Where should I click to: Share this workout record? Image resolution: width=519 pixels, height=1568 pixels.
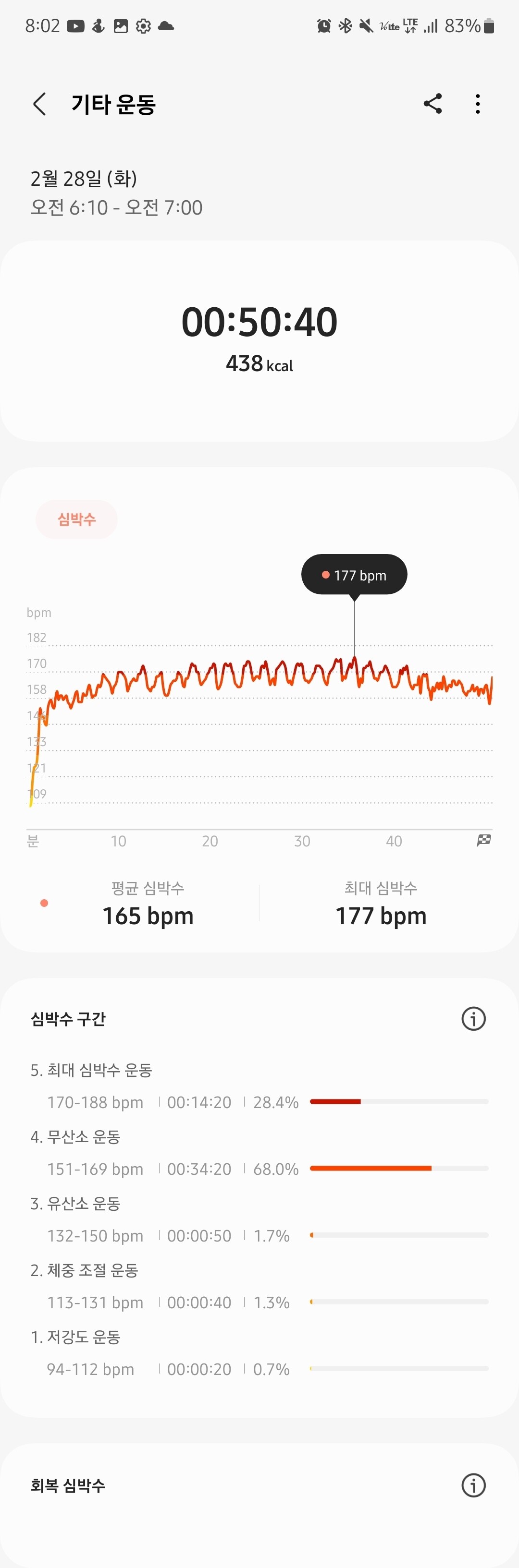(x=432, y=104)
